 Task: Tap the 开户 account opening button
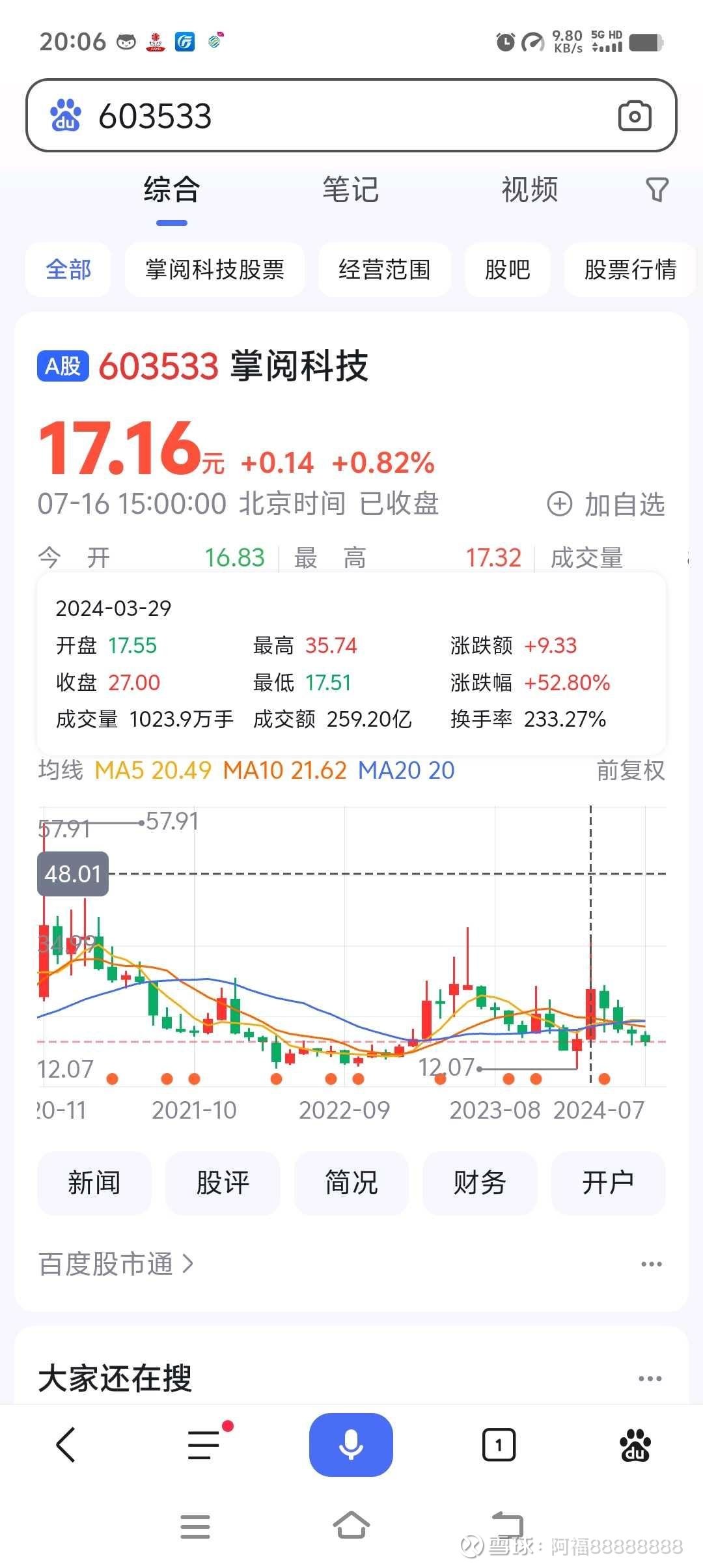pyautogui.click(x=609, y=1183)
